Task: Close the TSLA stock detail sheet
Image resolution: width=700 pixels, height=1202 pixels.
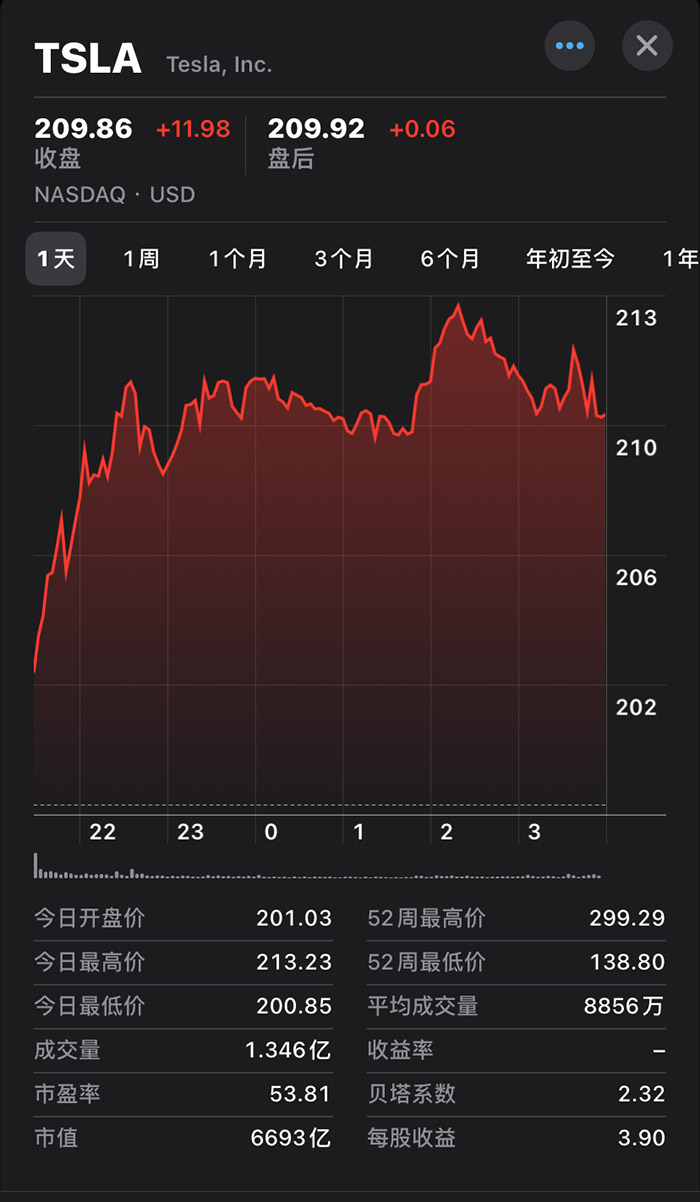Action: [647, 46]
